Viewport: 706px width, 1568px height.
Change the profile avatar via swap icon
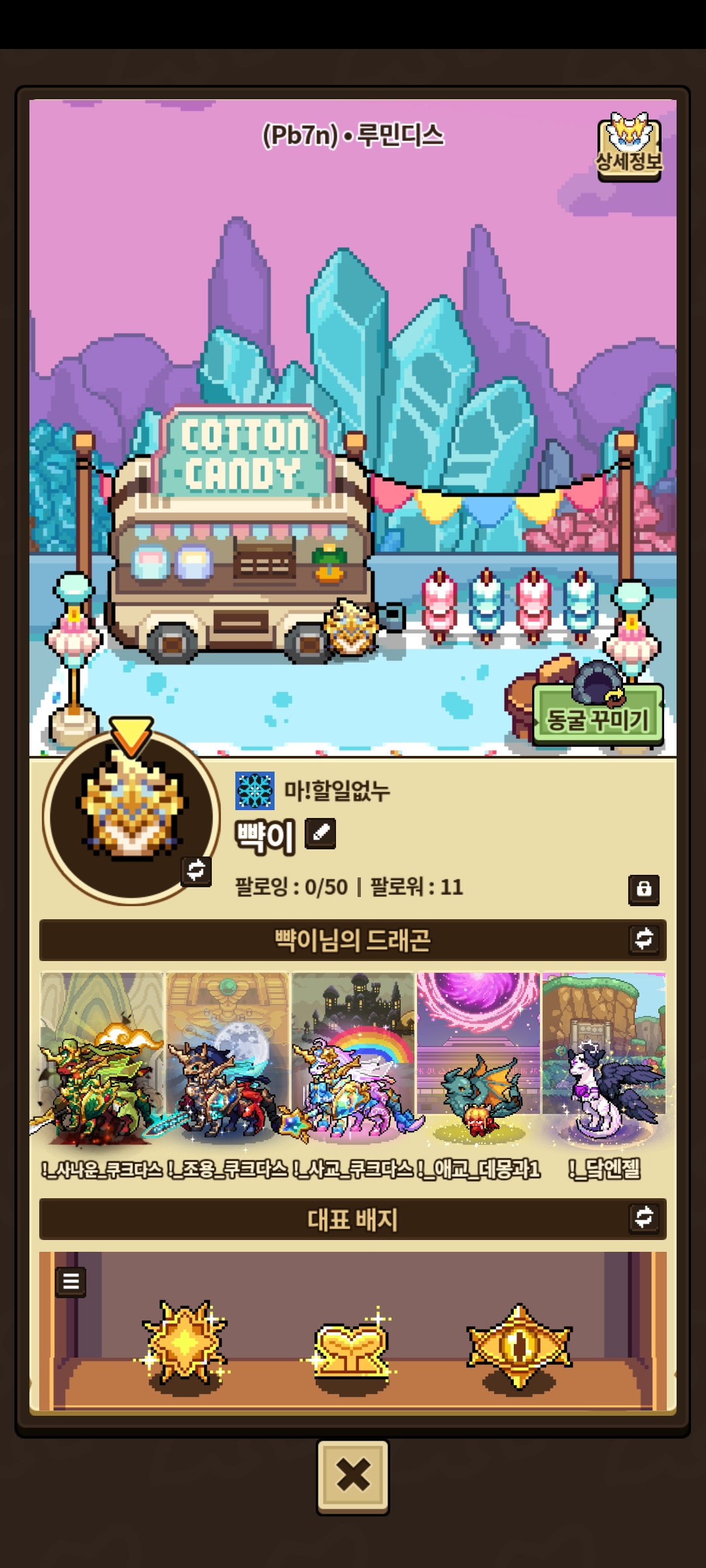coord(196,871)
